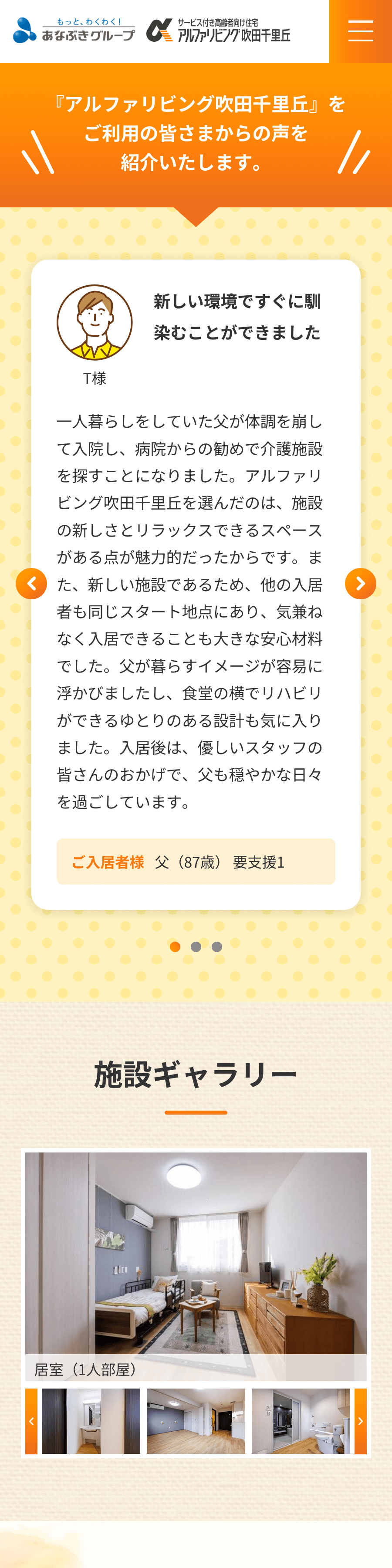The image size is (392, 1568).
Task: View the empty room gallery thumbnail
Action: [x=196, y=1421]
